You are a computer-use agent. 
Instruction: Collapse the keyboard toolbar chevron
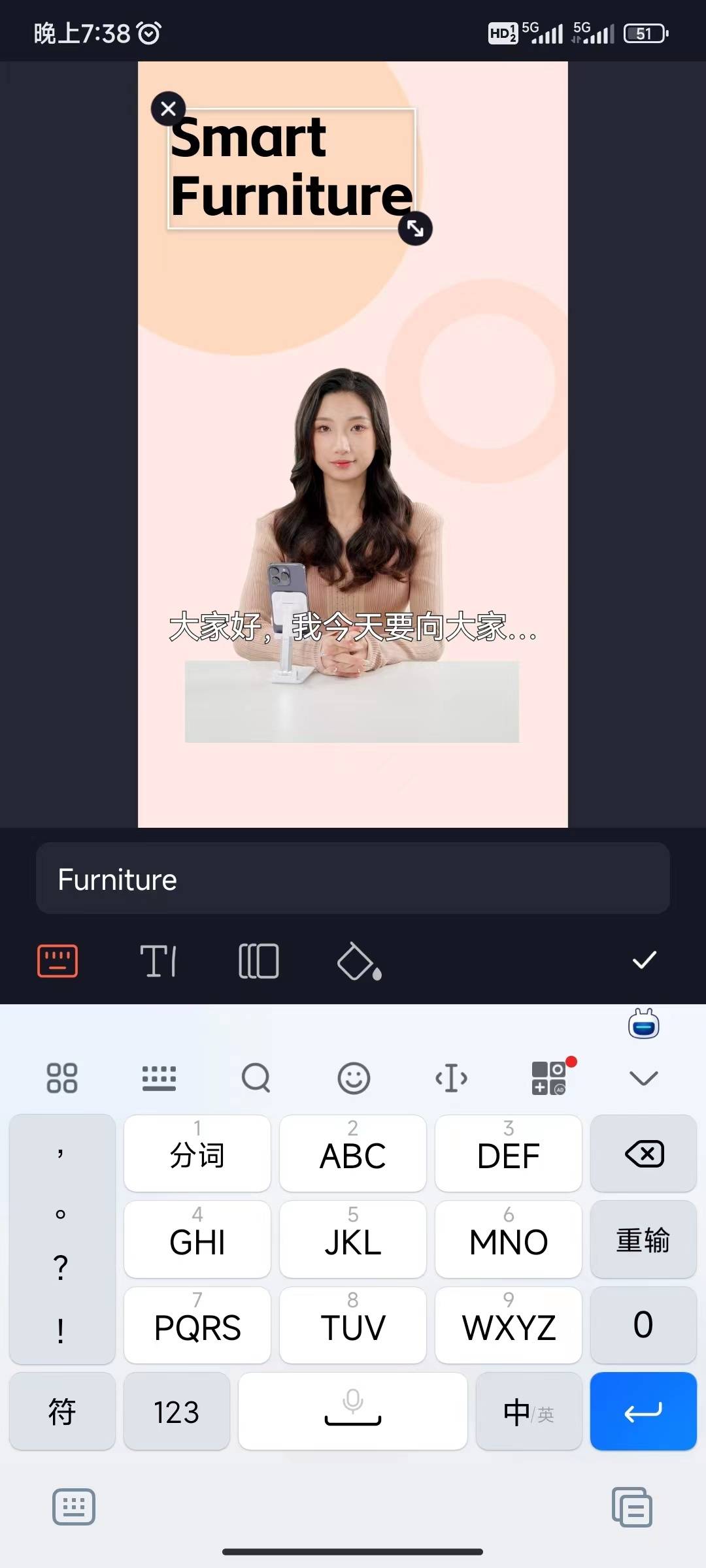[x=643, y=1078]
